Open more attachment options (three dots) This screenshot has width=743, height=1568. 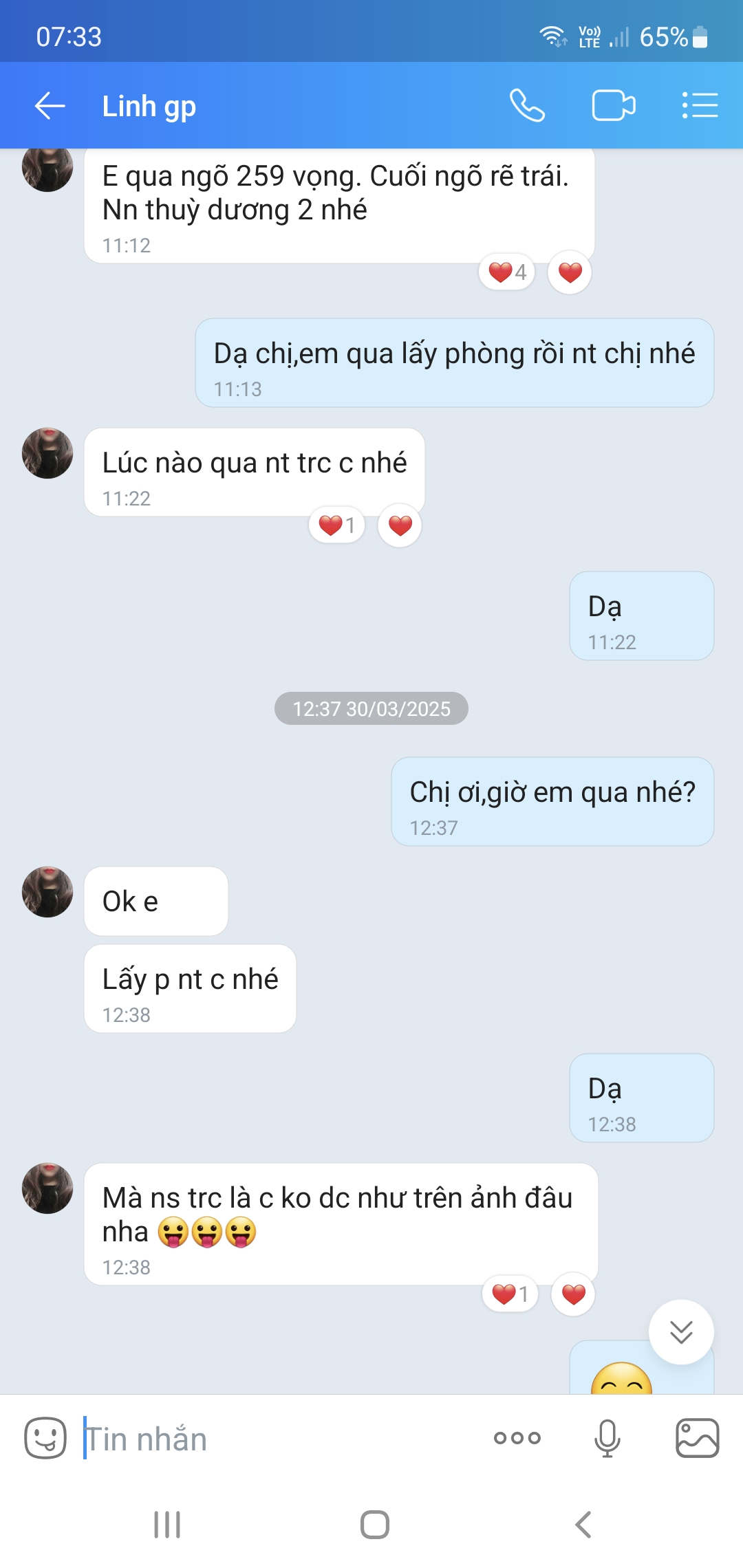click(517, 1438)
